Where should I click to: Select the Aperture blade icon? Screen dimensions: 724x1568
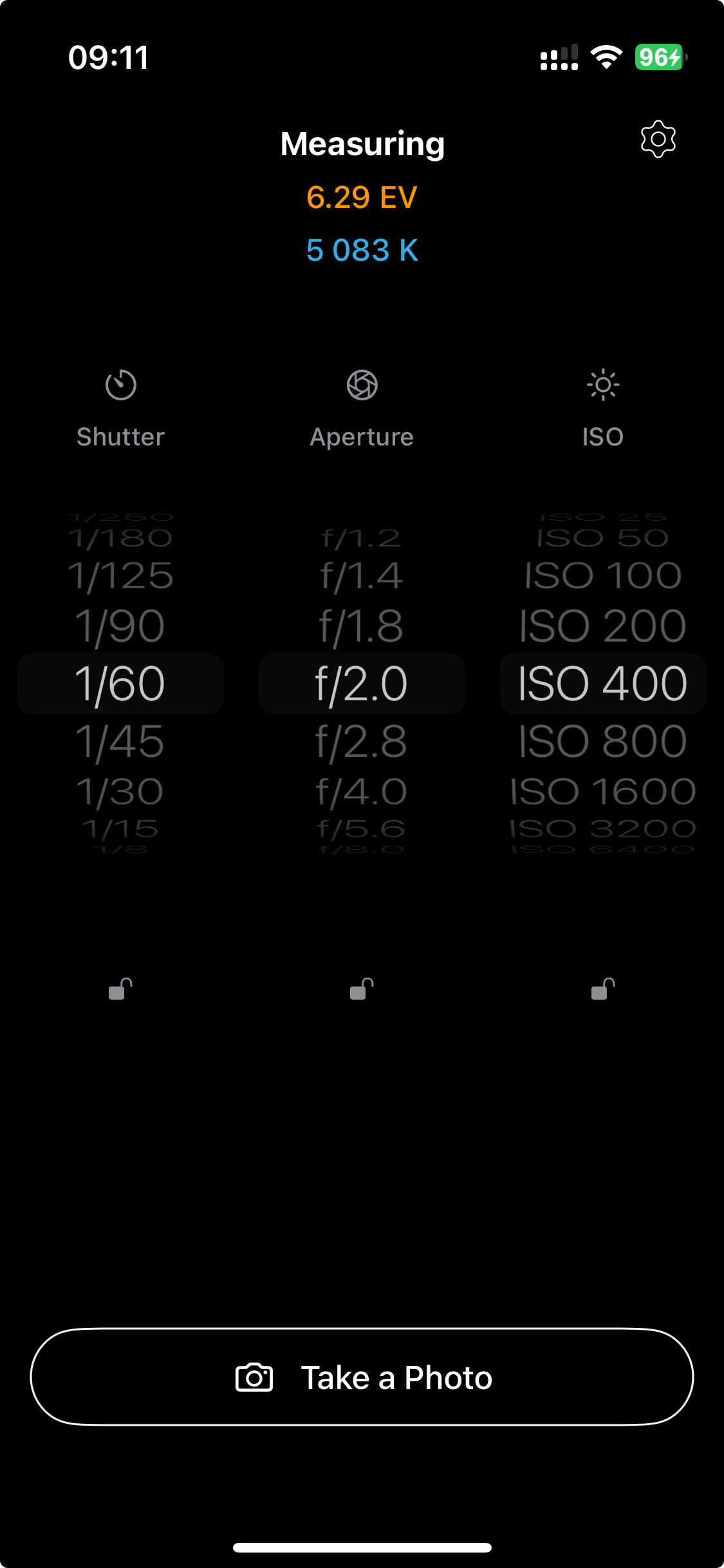pyautogui.click(x=362, y=385)
